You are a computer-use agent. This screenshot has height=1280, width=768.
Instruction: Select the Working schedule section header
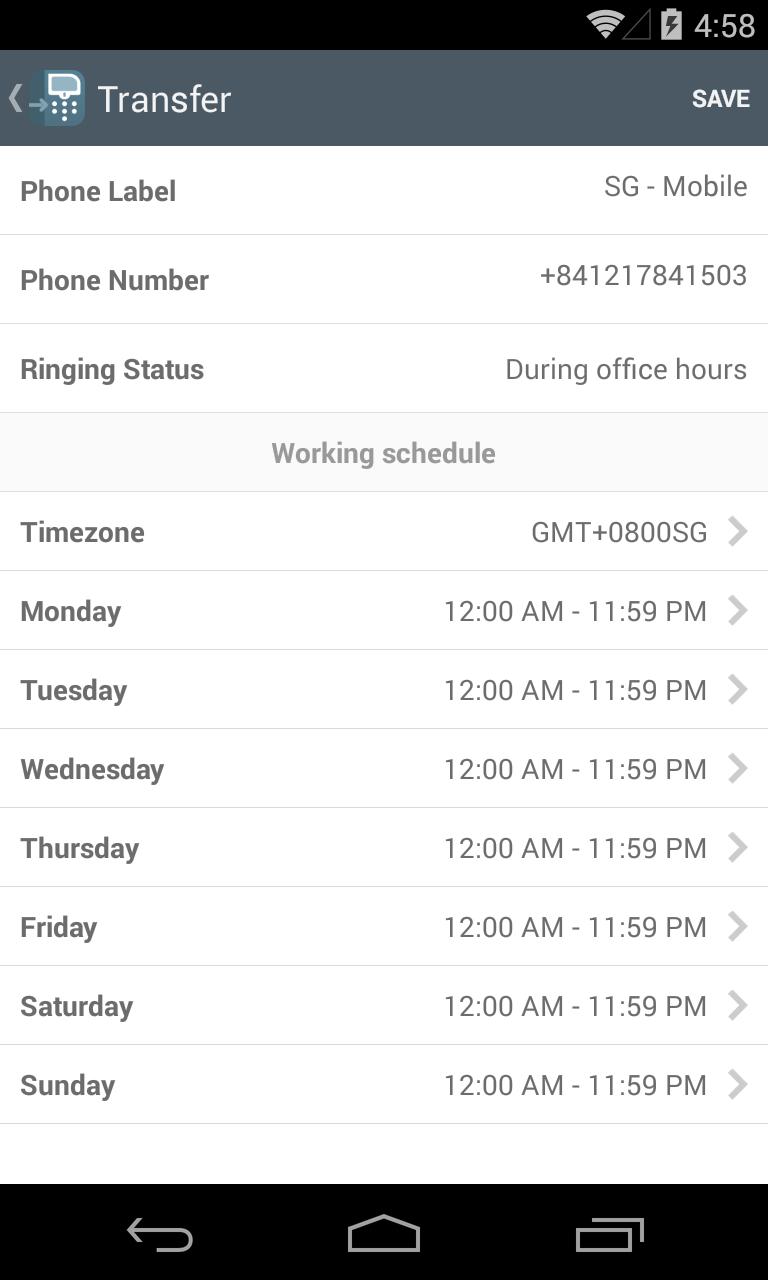pyautogui.click(x=383, y=452)
